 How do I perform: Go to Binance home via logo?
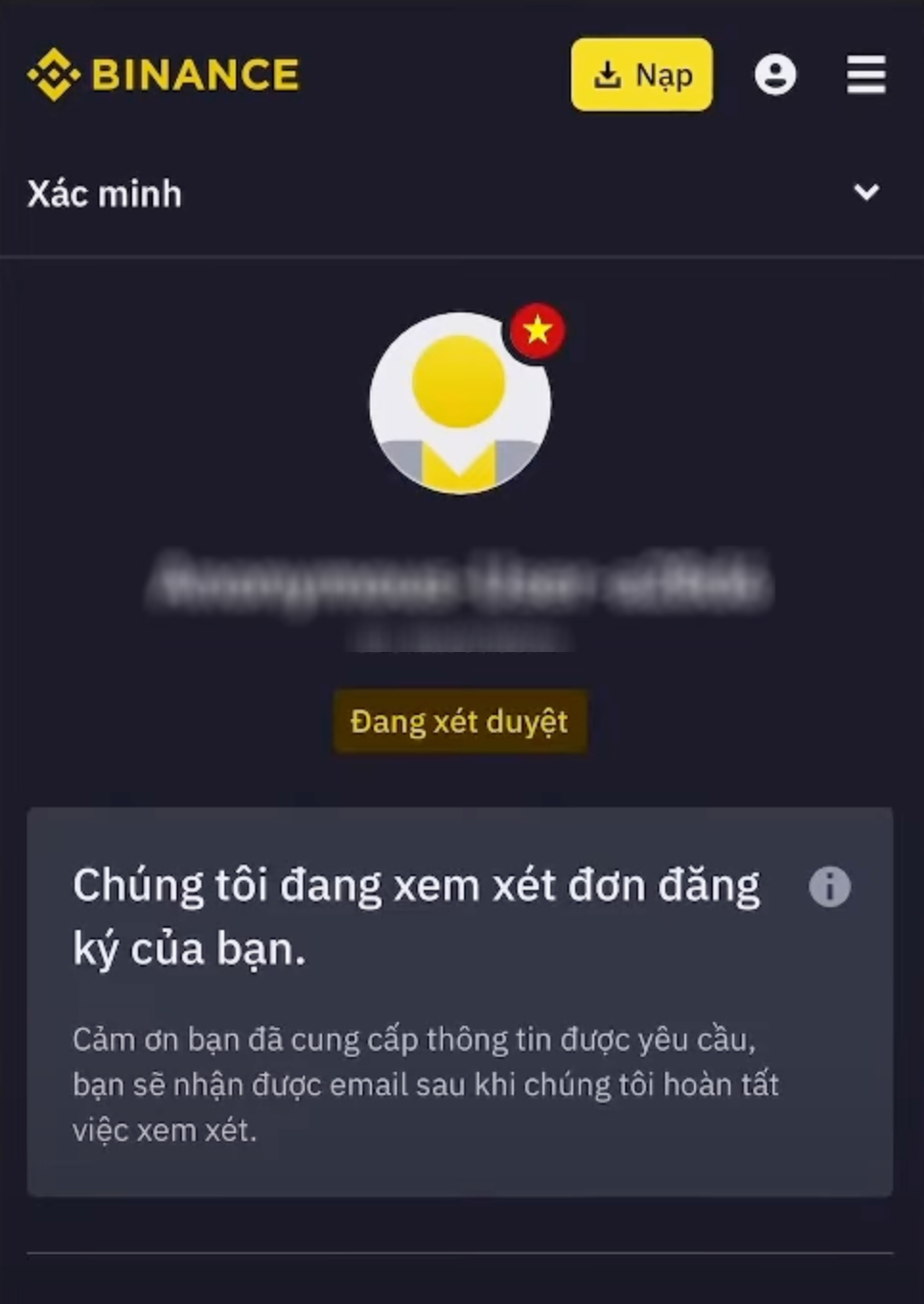point(163,75)
